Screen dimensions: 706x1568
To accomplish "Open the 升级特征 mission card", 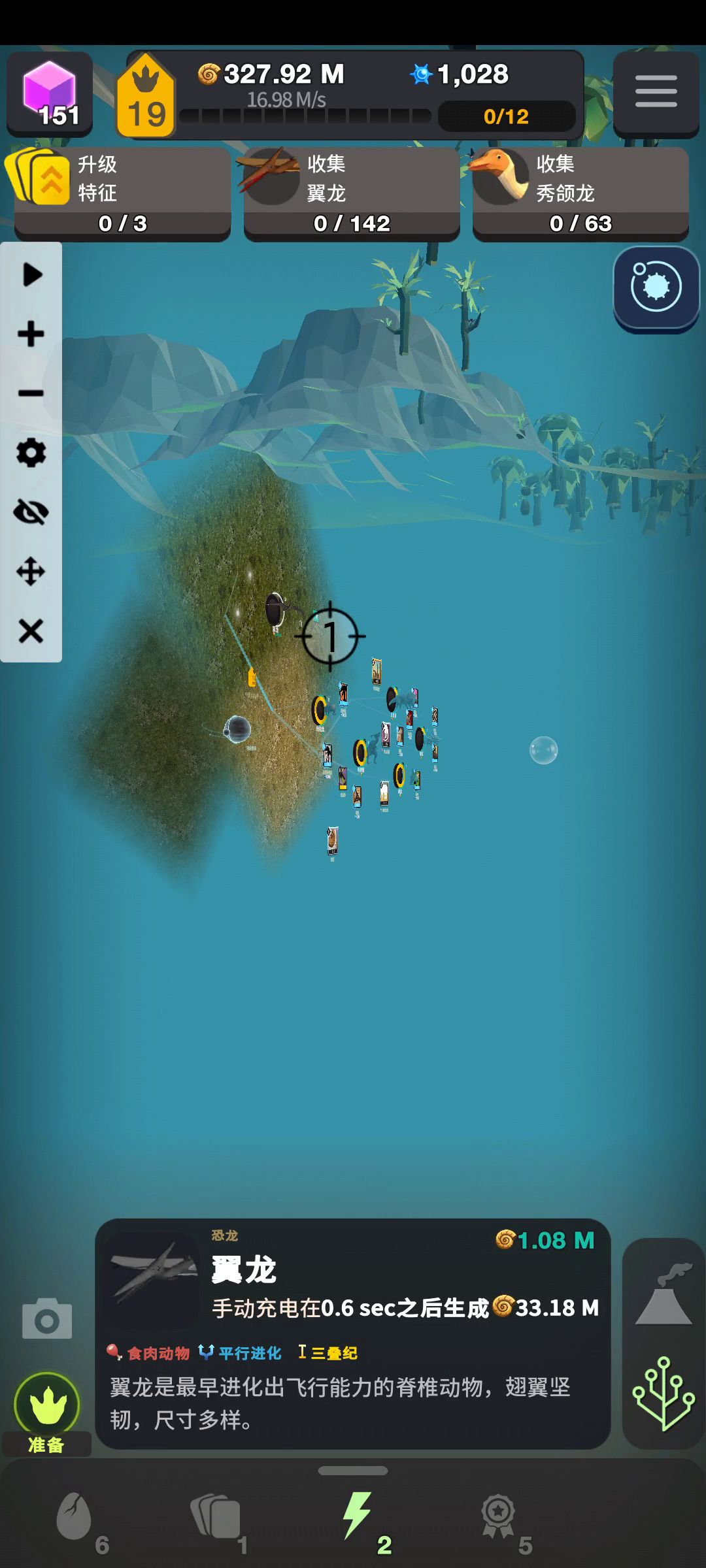I will (x=122, y=193).
